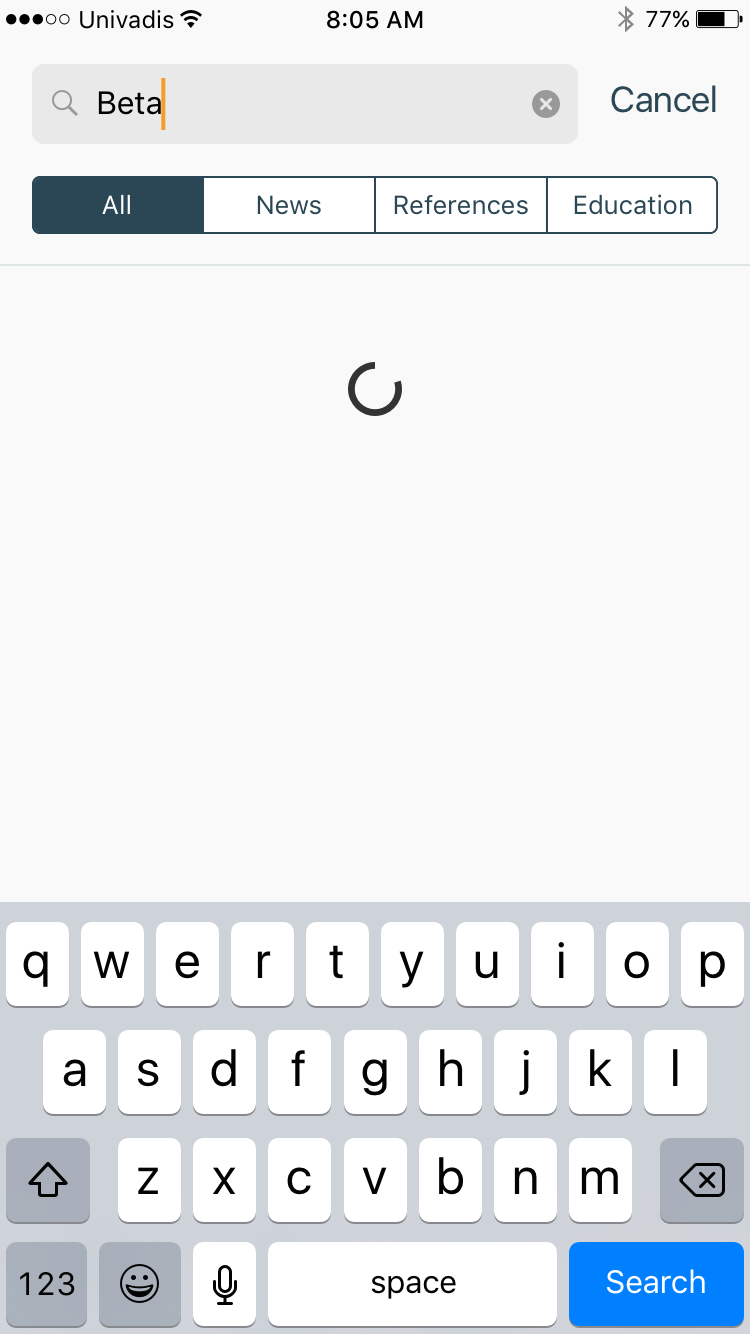Tap the search field containing Beta
The width and height of the screenshot is (750, 1334).
point(305,104)
